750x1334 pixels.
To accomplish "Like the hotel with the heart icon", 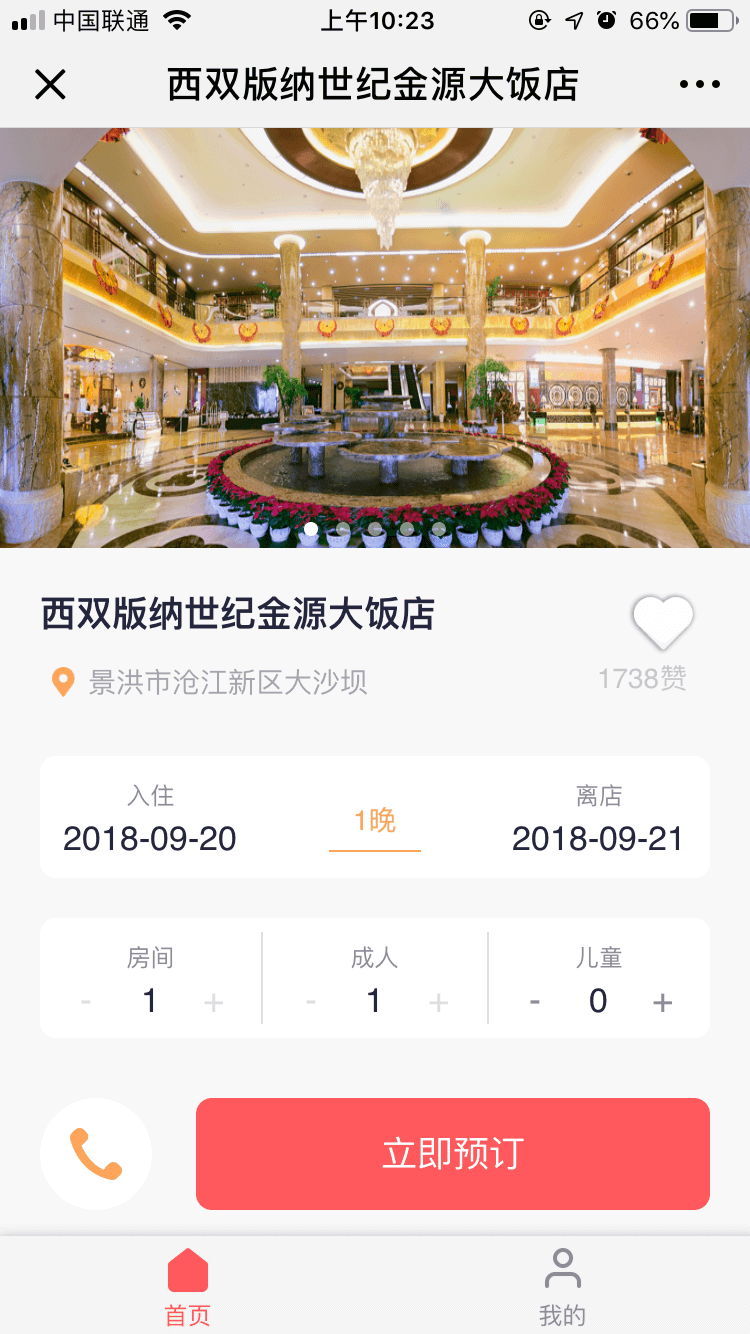I will 663,622.
